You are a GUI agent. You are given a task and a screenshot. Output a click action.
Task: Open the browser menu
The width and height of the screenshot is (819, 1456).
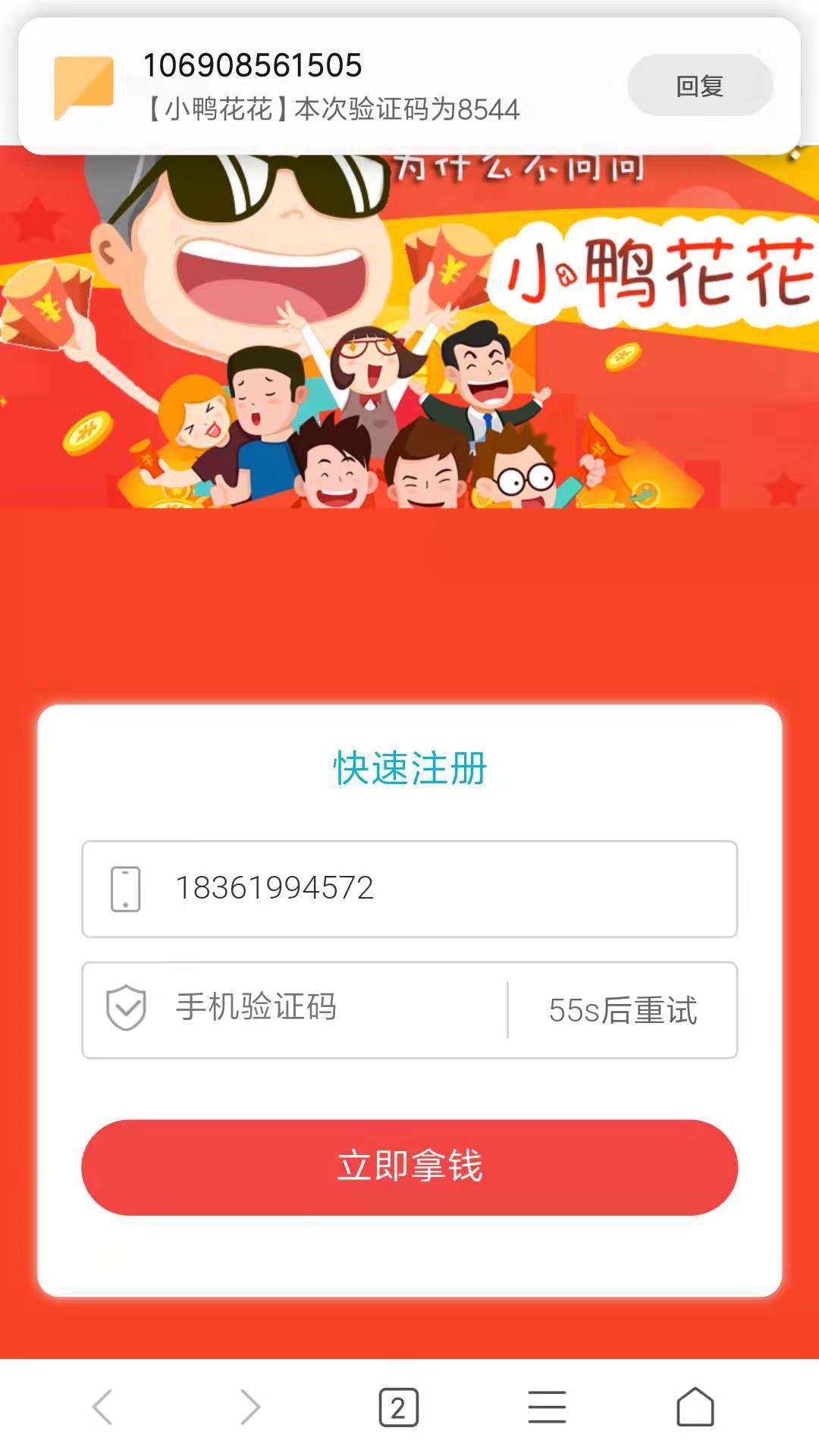(547, 1407)
